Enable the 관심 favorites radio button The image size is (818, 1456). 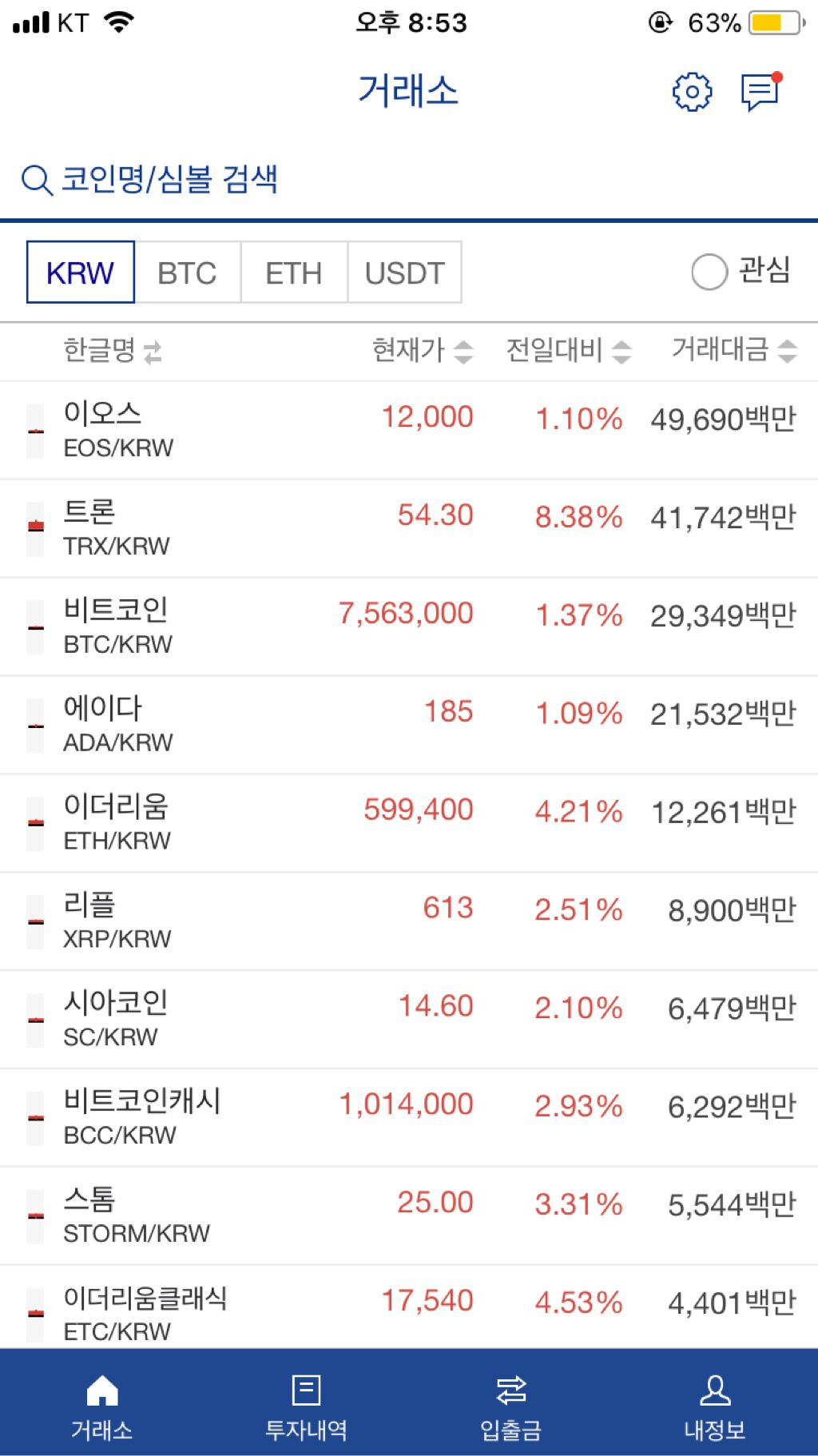click(706, 273)
